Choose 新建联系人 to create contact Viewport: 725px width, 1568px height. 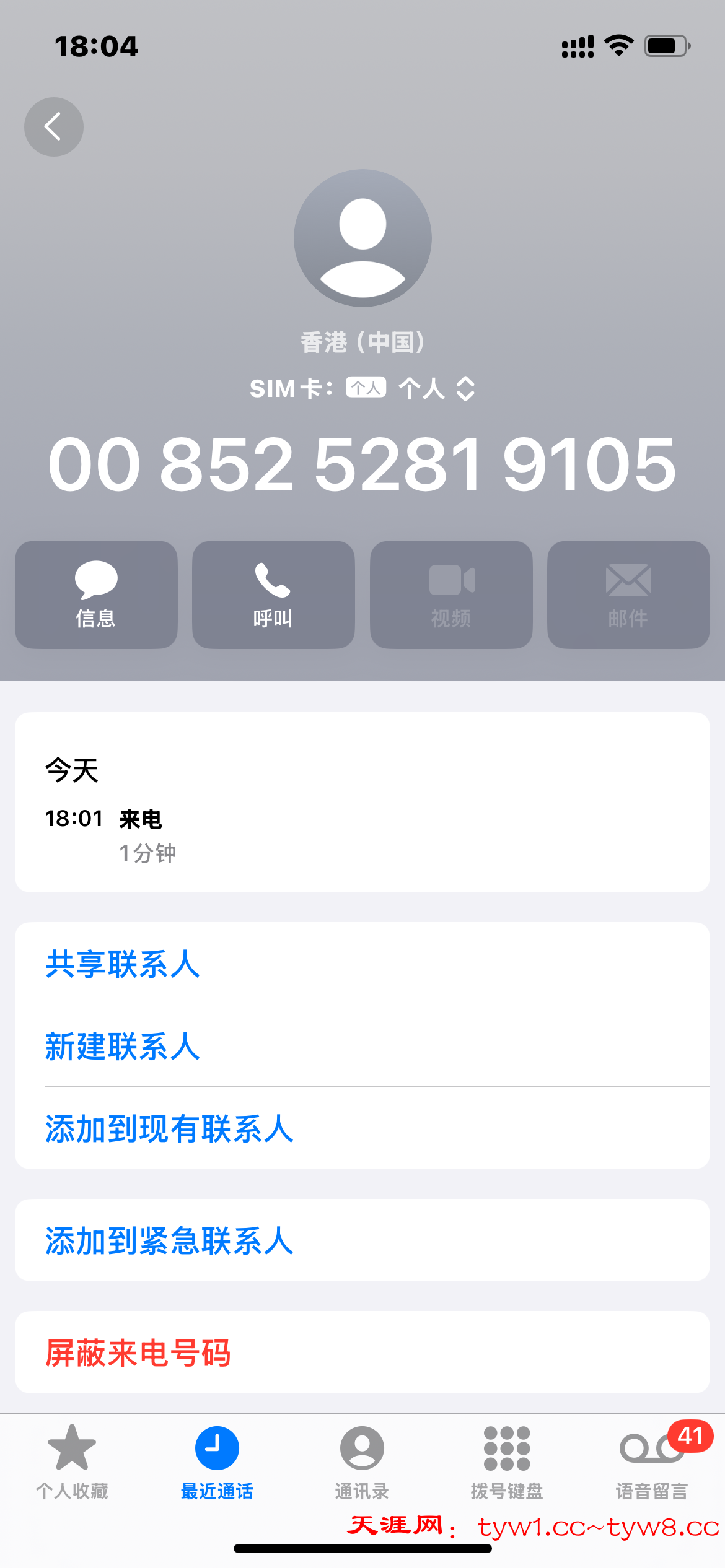[122, 1047]
